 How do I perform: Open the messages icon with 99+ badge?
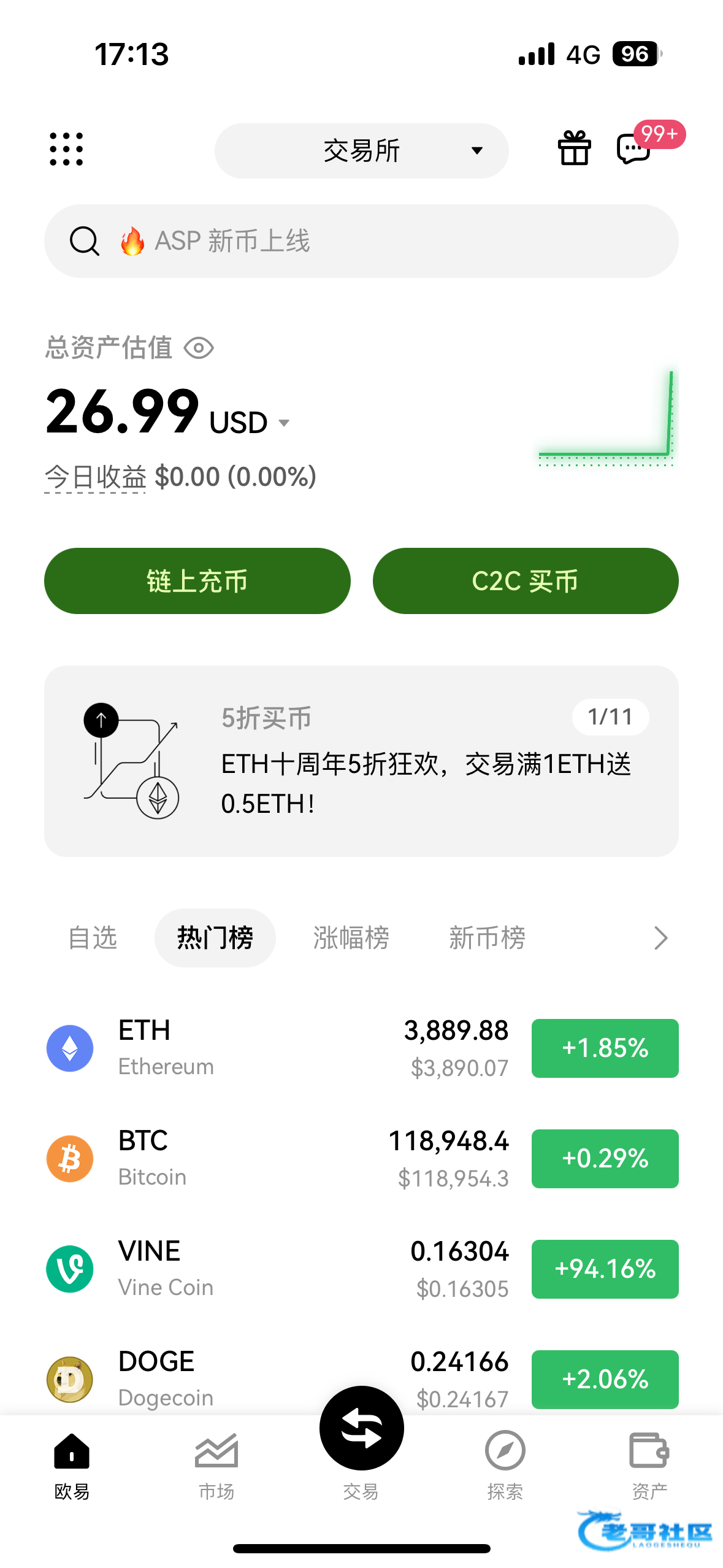coord(635,148)
